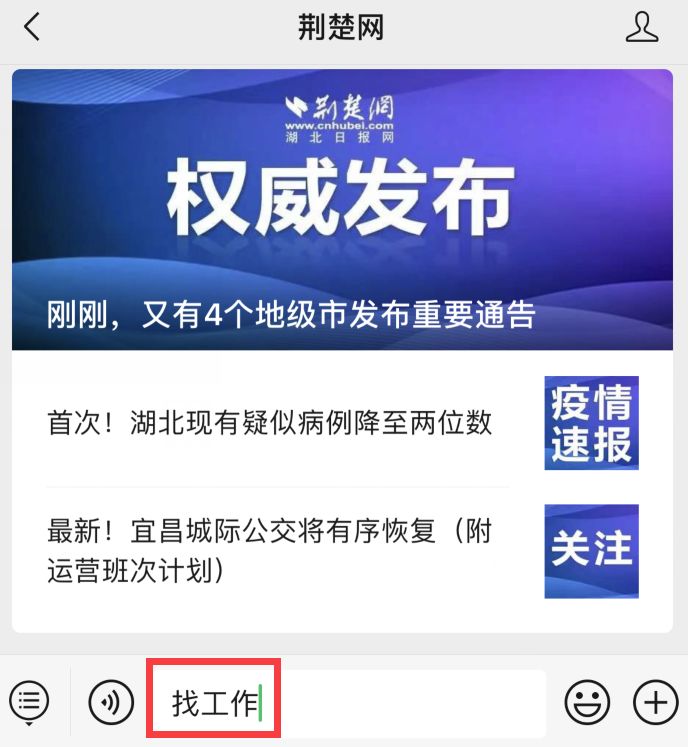Switch to the service menu view
Image resolution: width=688 pixels, height=747 pixels.
pos(30,703)
